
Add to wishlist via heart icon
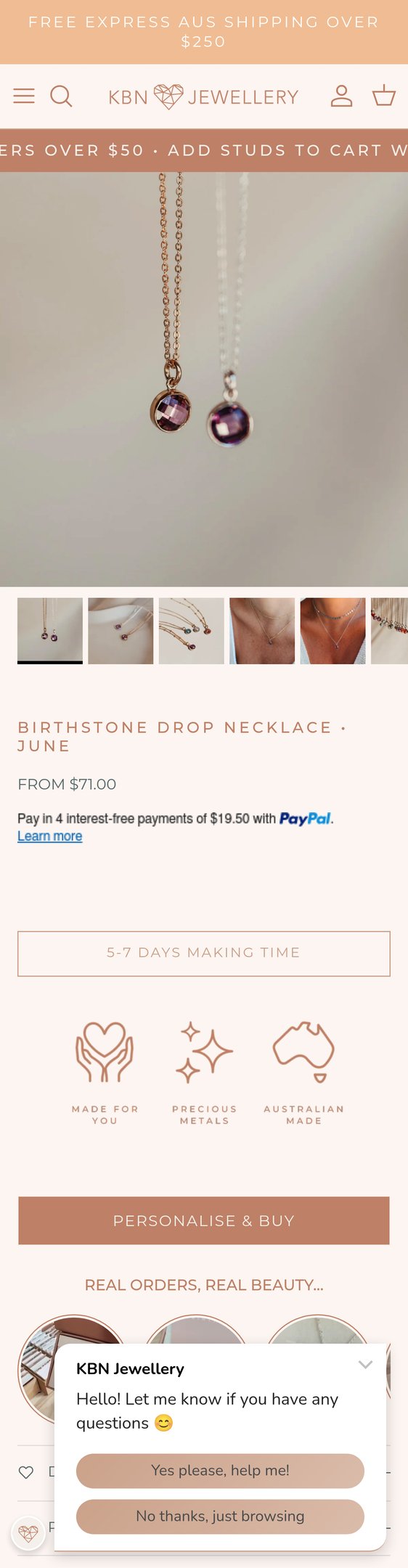(x=26, y=1472)
